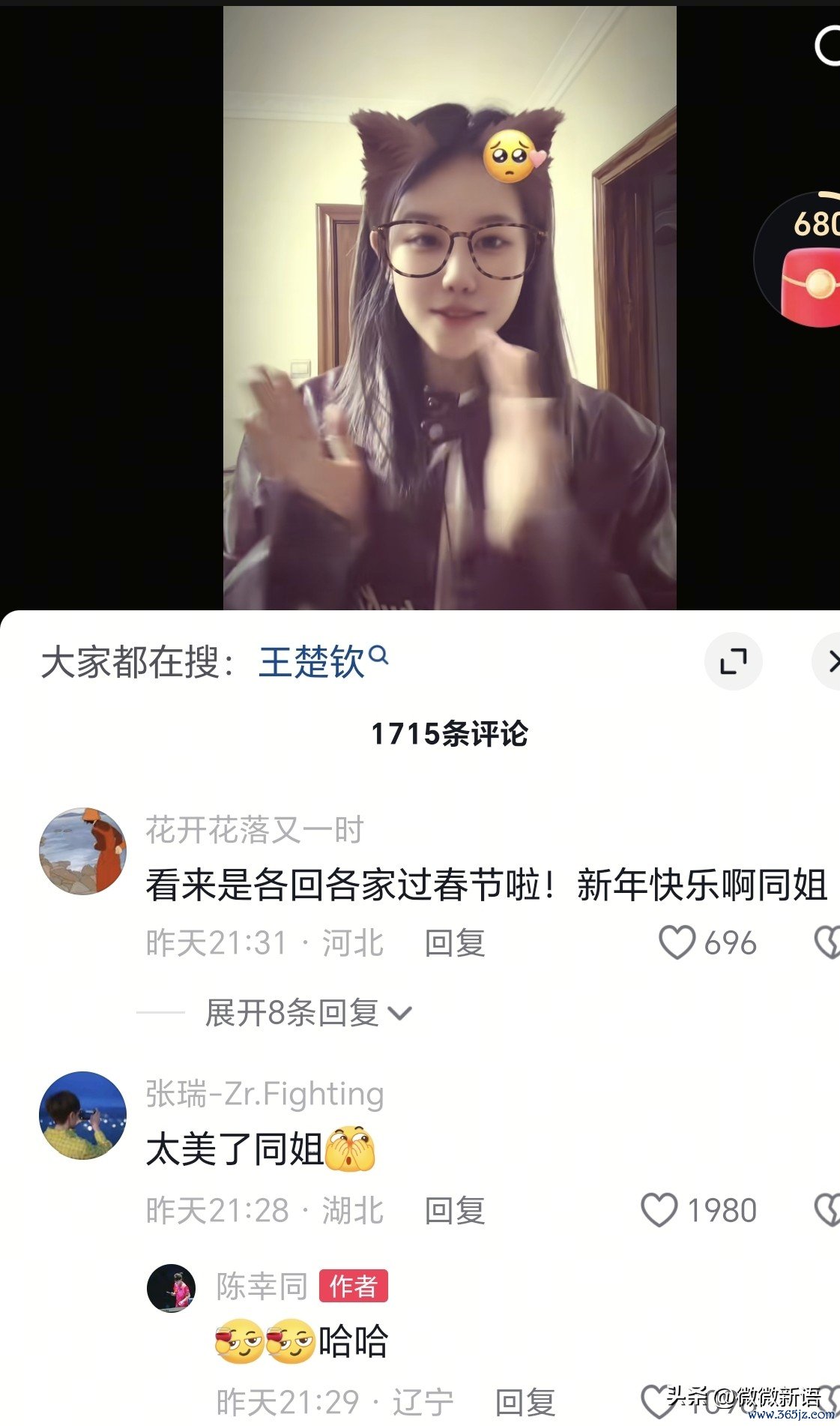Open the search icon above the video

827,46
